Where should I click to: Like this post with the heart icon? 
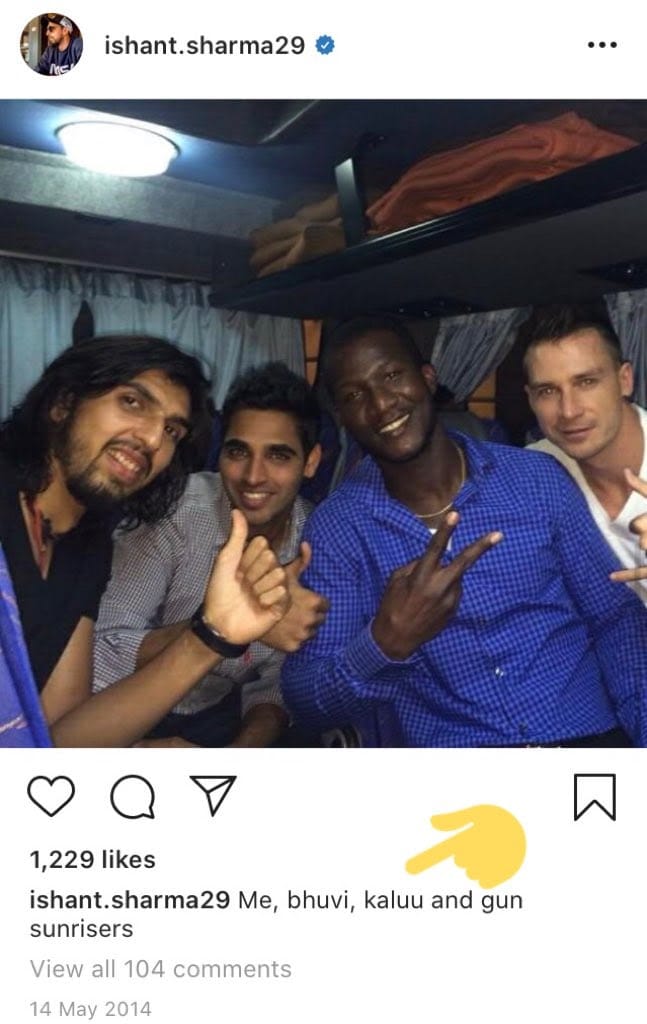click(51, 797)
